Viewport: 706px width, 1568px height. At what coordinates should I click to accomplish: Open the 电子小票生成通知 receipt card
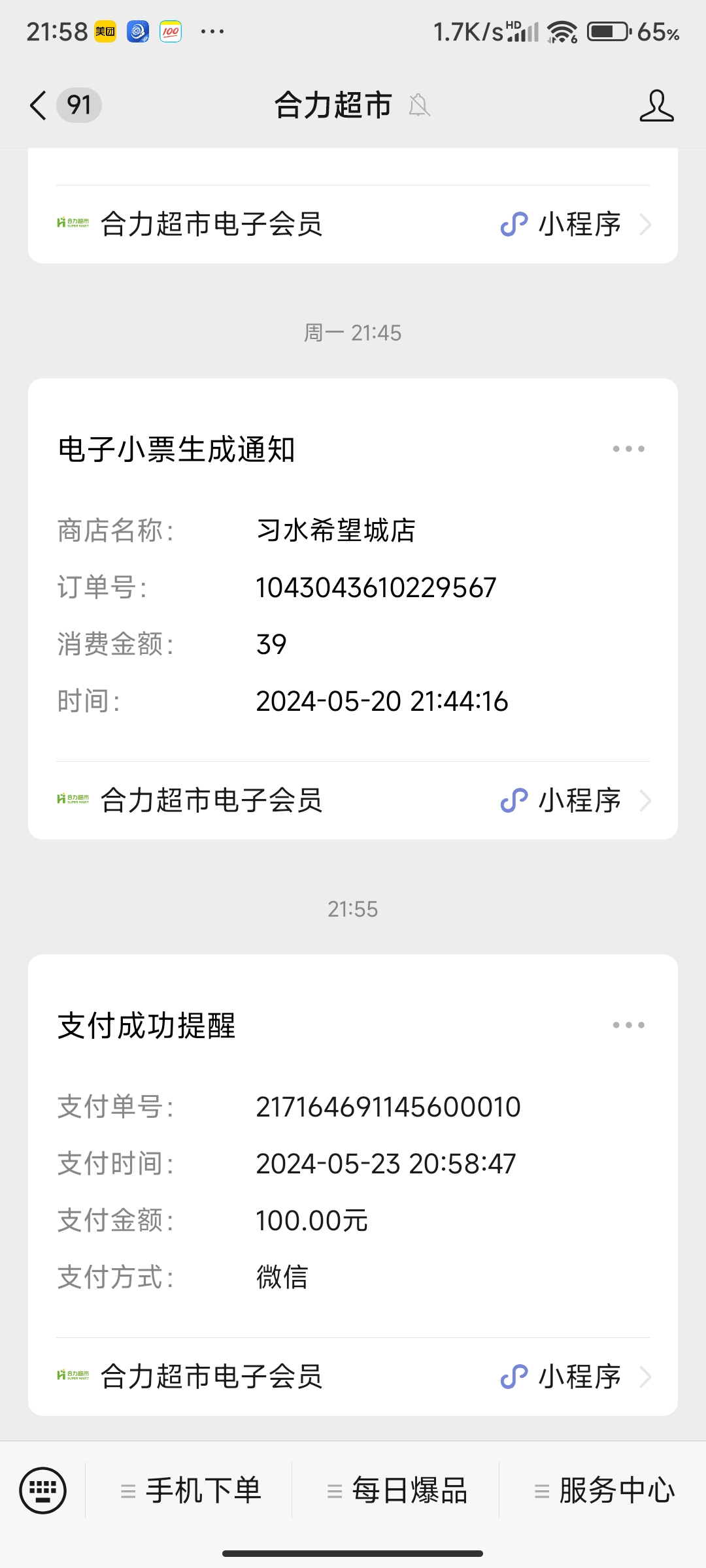click(353, 614)
